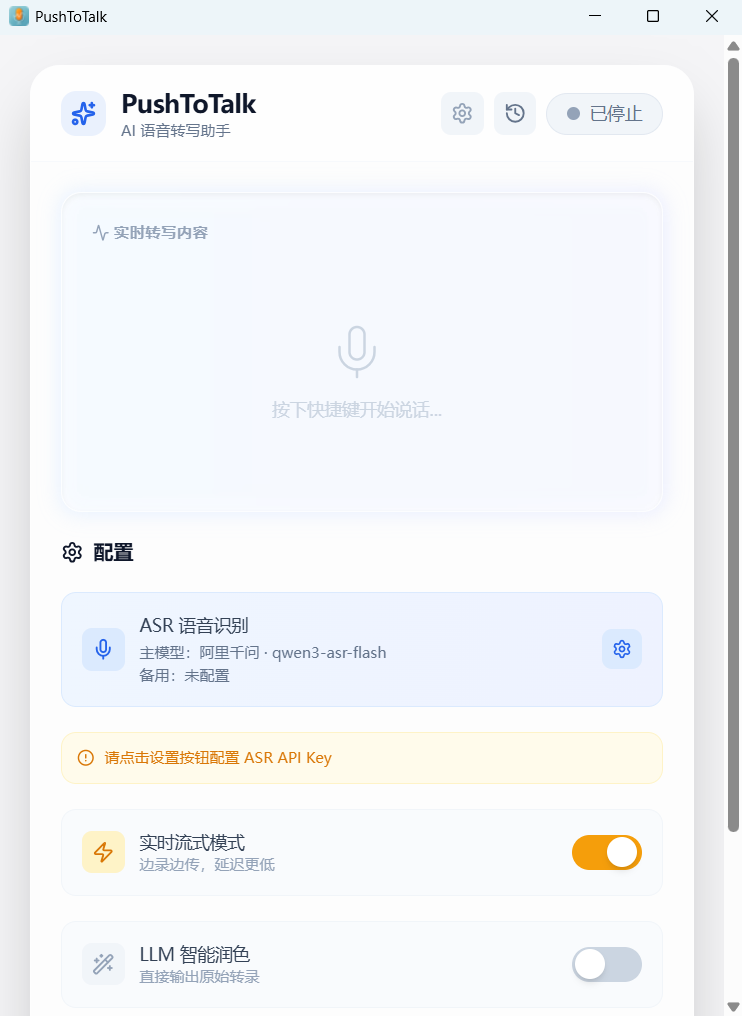The image size is (742, 1016).
Task: Open the settings gear in the header
Action: coord(462,113)
